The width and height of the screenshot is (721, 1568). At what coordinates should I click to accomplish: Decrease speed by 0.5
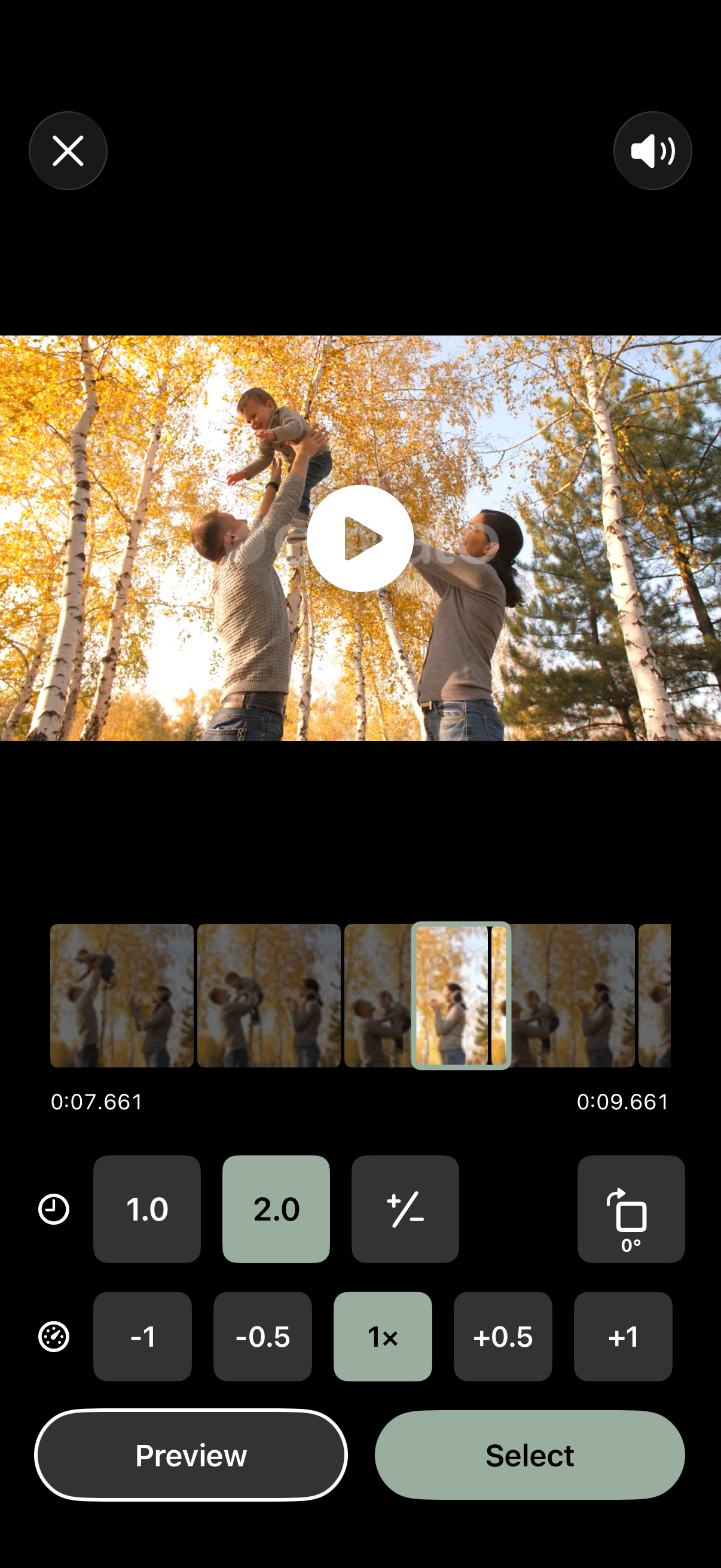262,1337
